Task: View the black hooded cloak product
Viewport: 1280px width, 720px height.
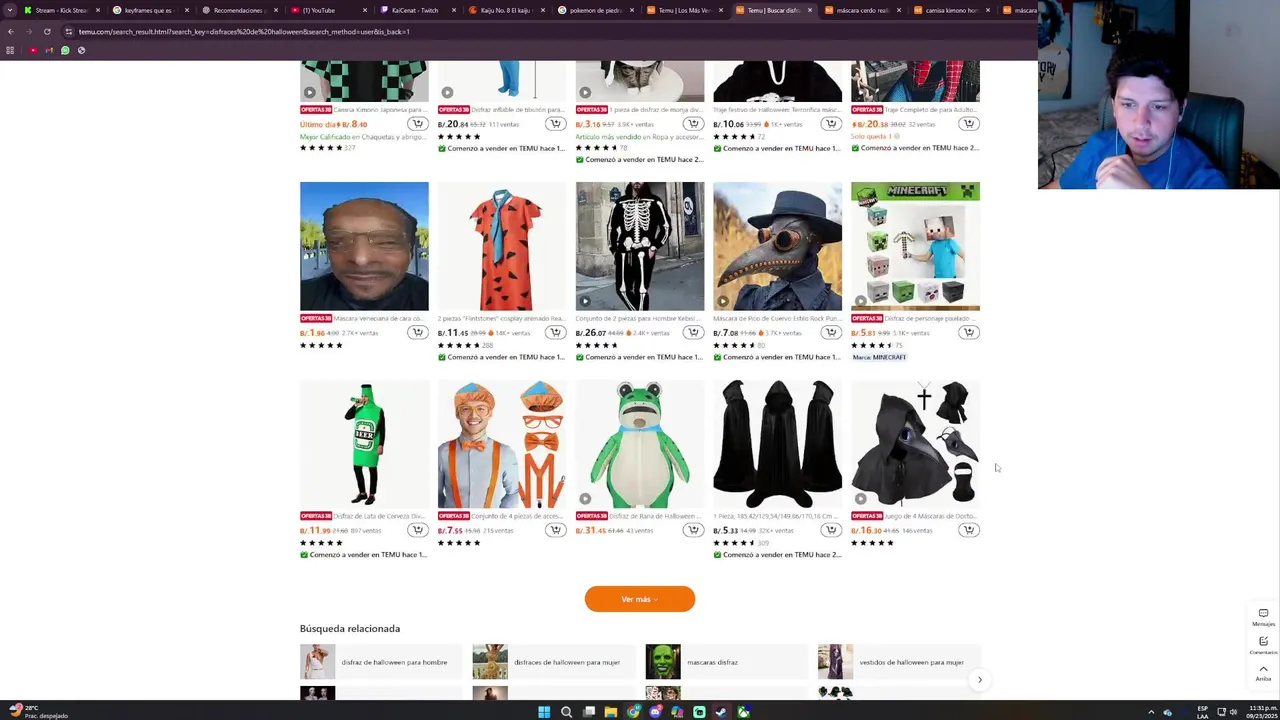Action: 777,444
